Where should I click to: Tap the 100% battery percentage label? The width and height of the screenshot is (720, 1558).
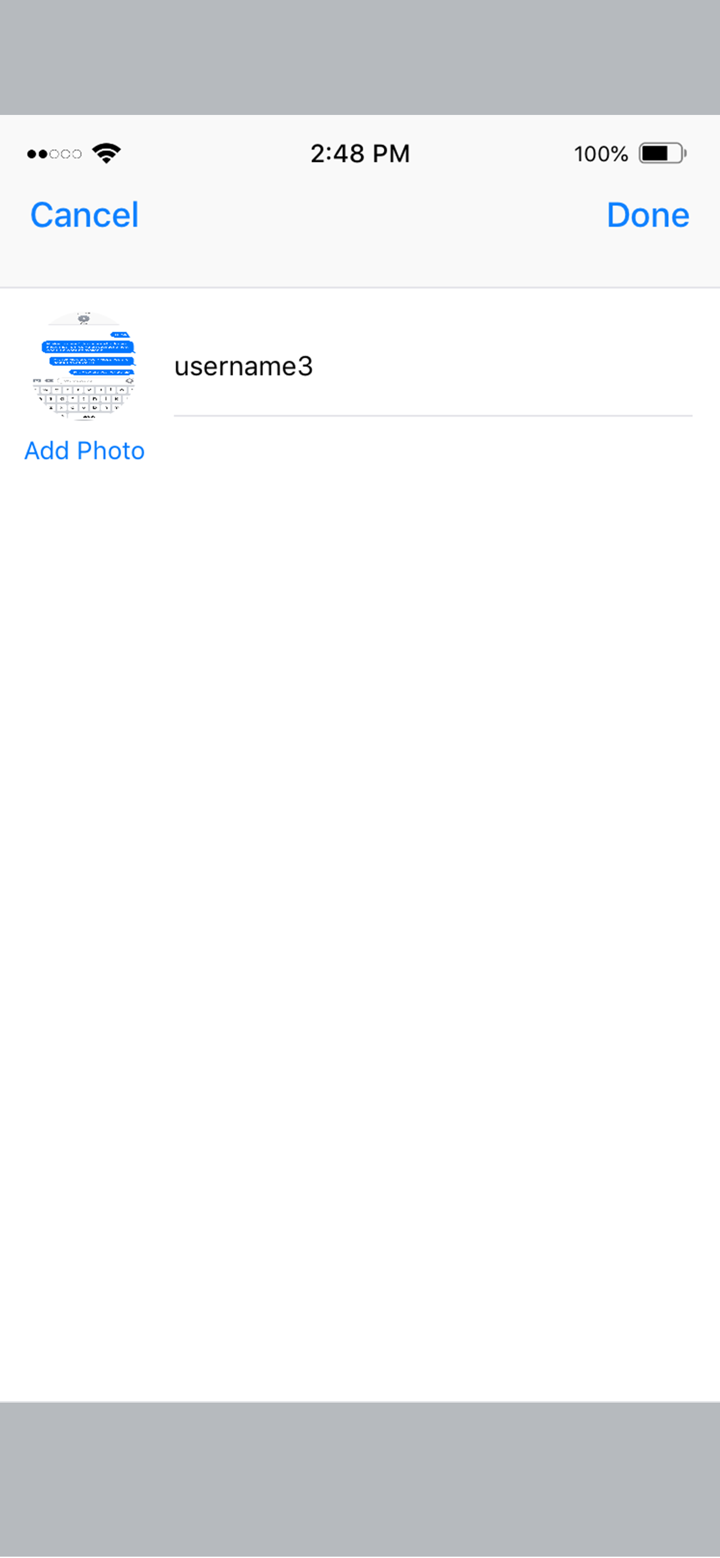[601, 154]
